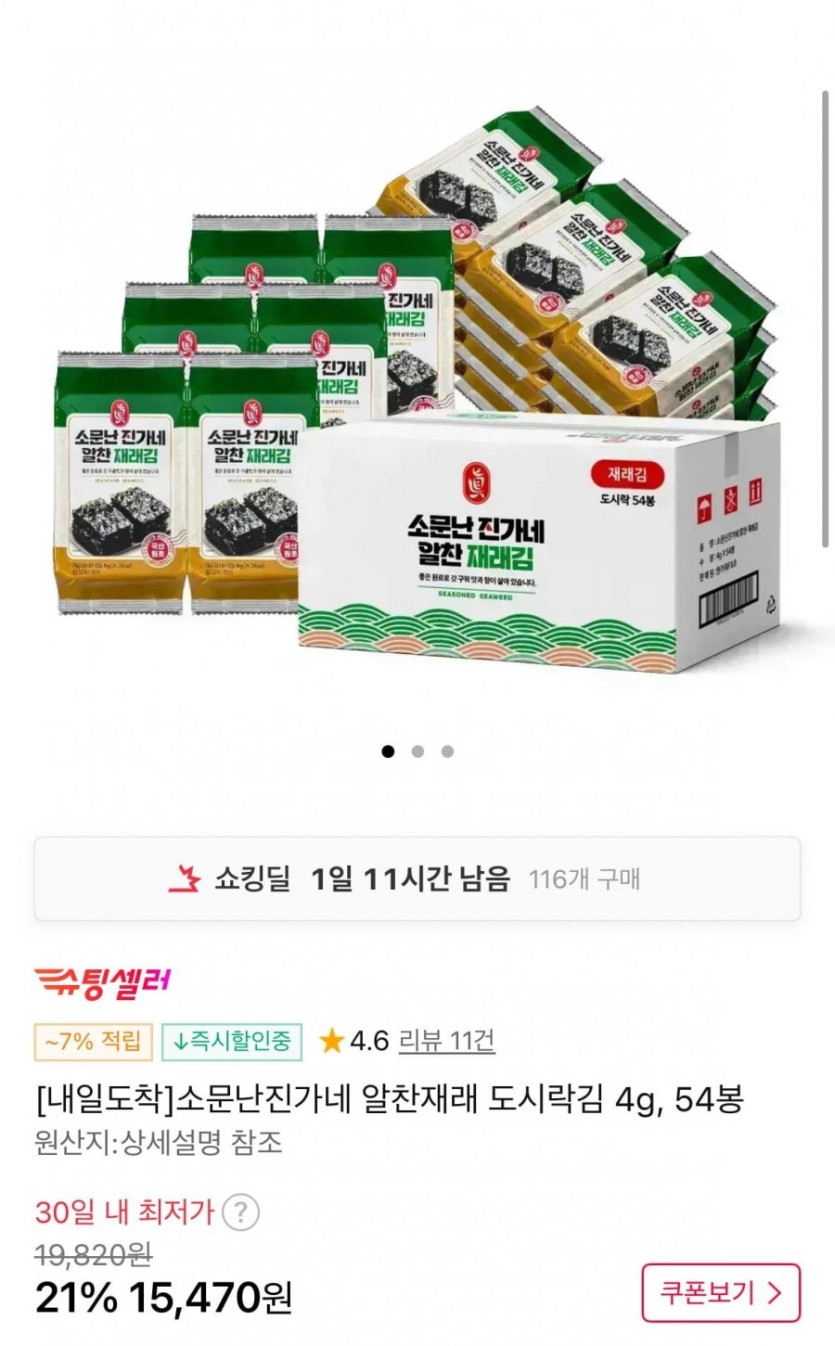Go to the third product image dot

pos(447,751)
